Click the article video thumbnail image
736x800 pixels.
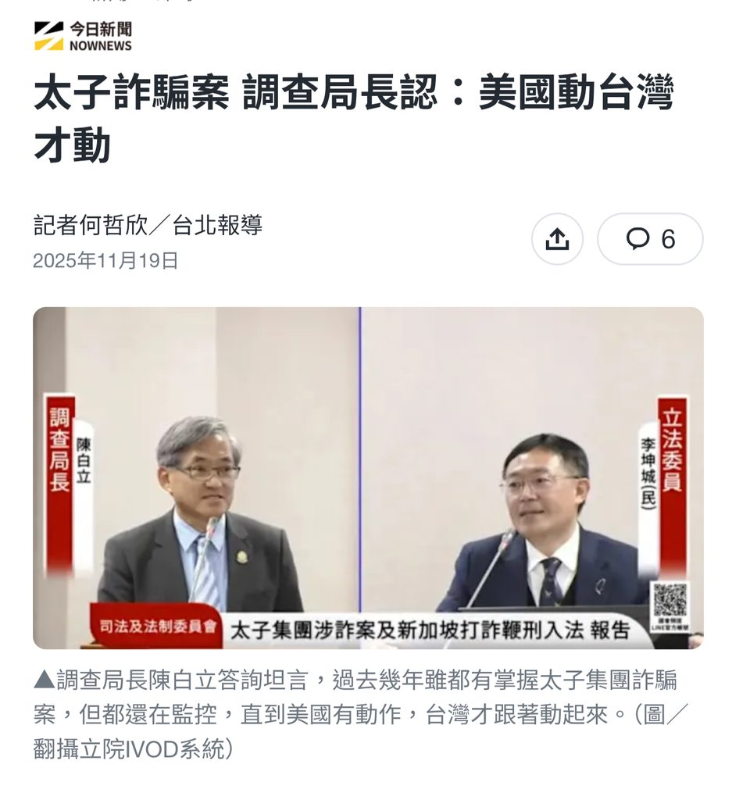point(368,480)
